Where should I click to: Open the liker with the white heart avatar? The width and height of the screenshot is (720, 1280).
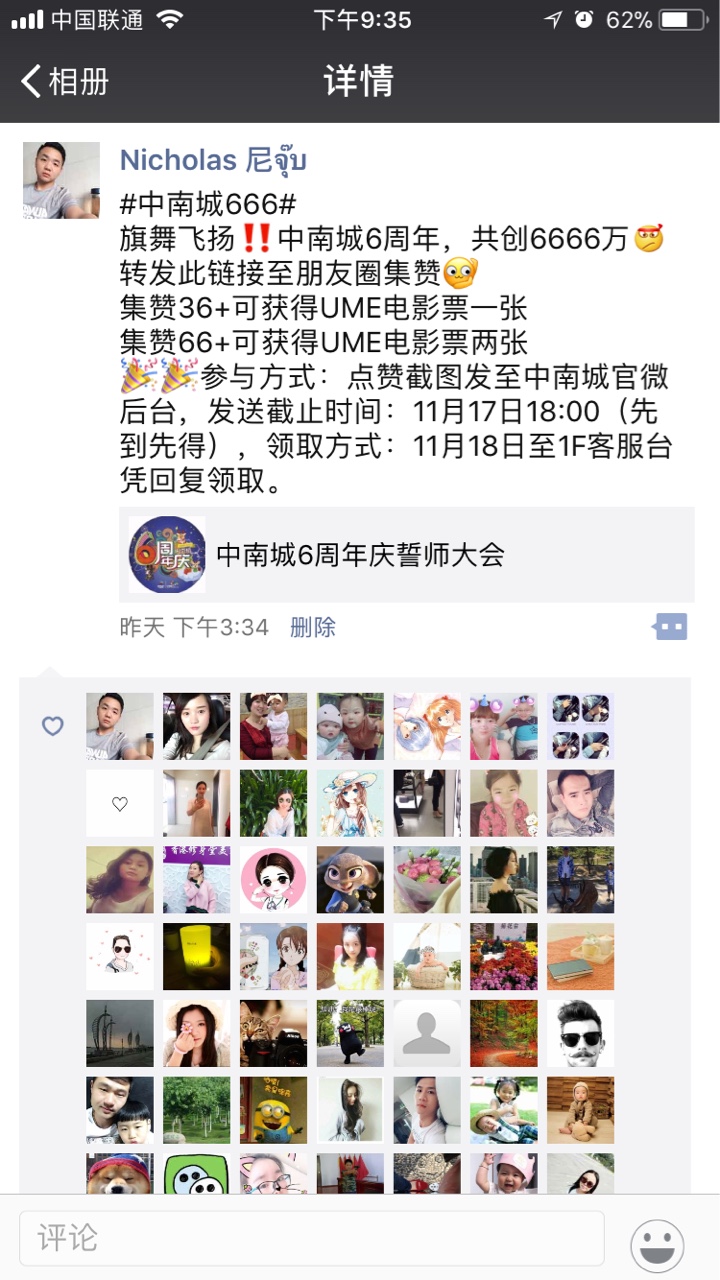(x=120, y=803)
